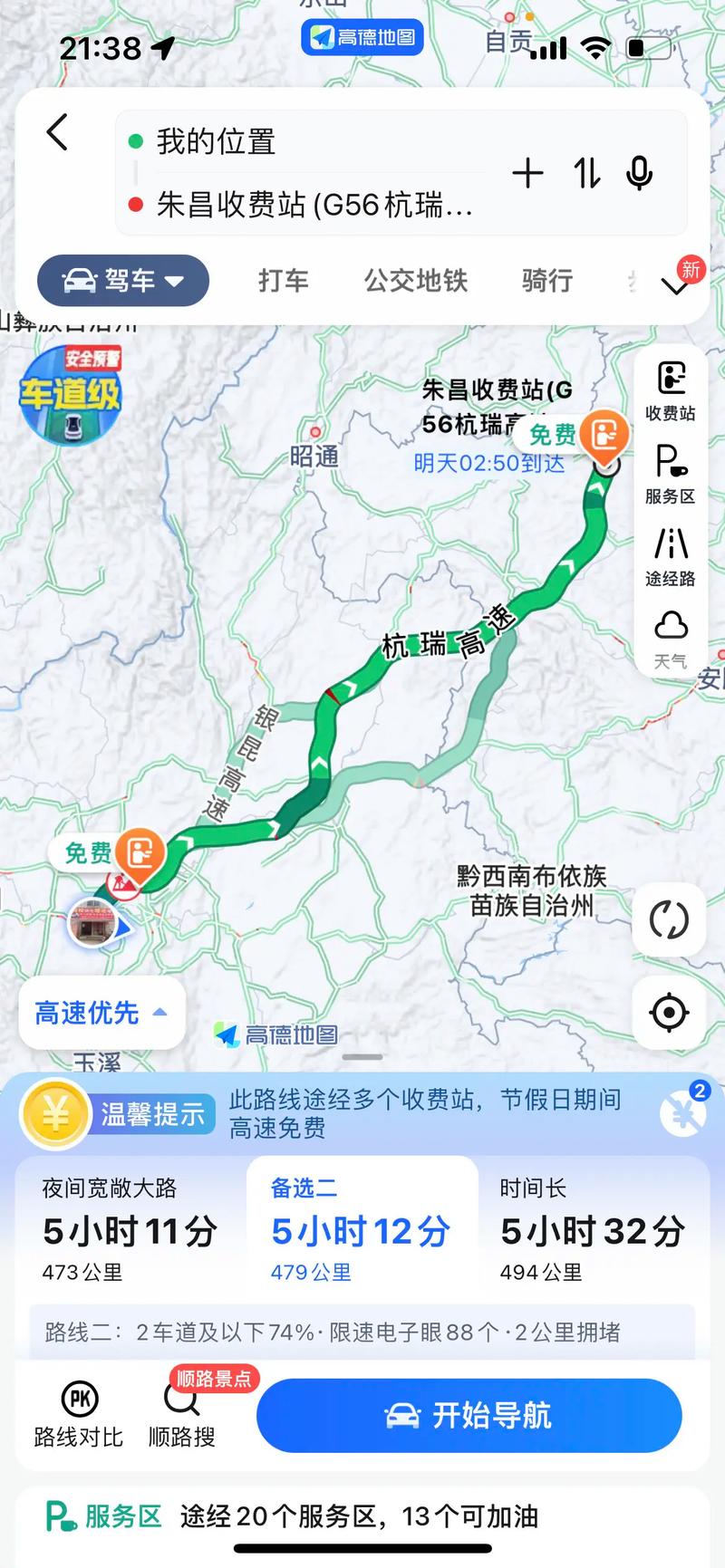Open the 驾车 mode dropdown

(122, 281)
